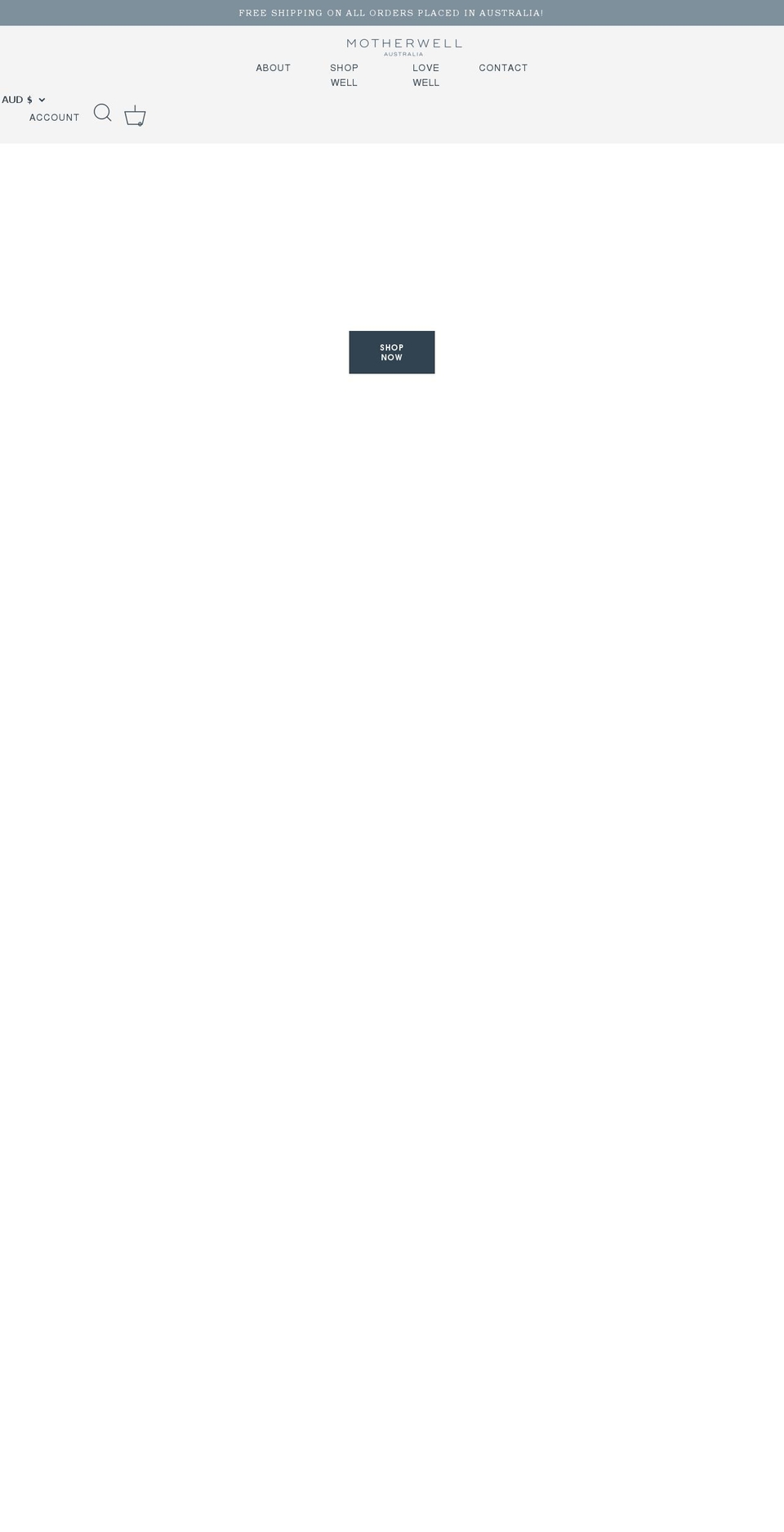Open the Account page

click(x=55, y=118)
